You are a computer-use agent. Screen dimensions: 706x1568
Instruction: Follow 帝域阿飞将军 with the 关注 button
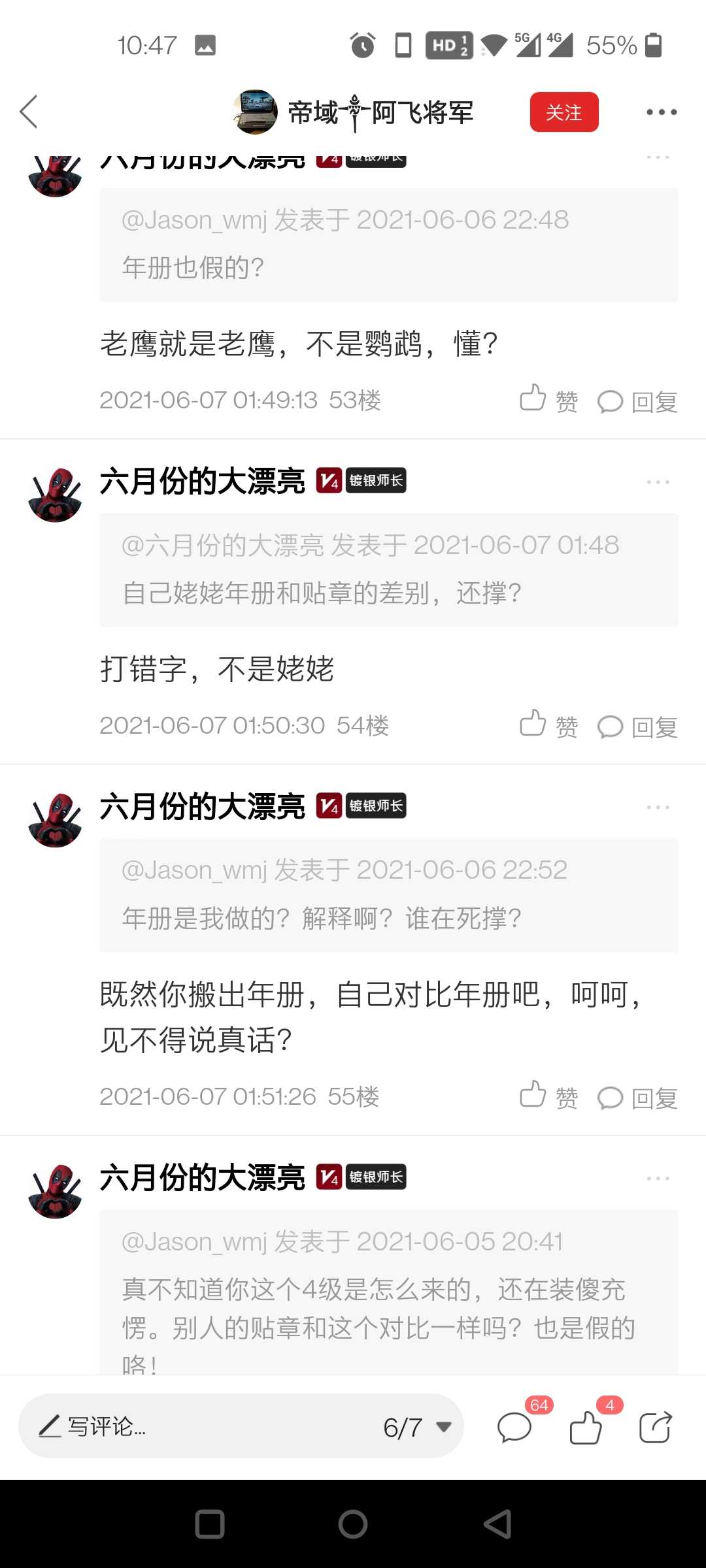click(x=563, y=112)
